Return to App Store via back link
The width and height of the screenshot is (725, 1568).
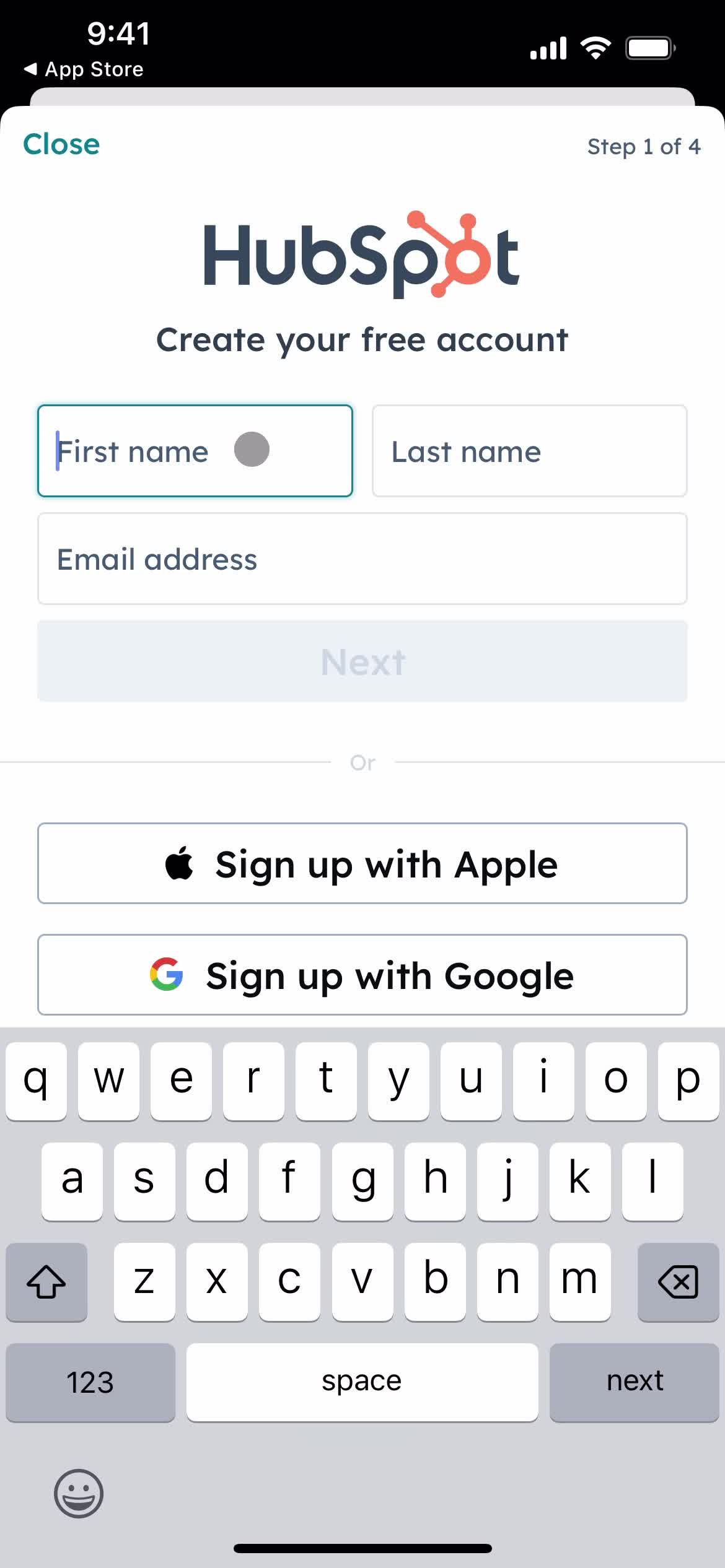pos(84,69)
